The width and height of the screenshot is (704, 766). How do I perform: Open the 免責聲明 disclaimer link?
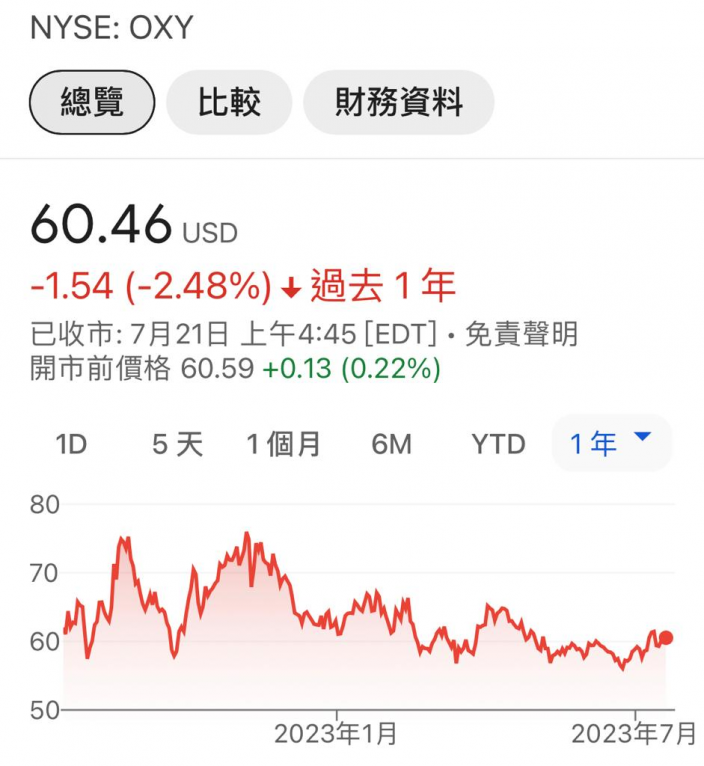tap(521, 334)
